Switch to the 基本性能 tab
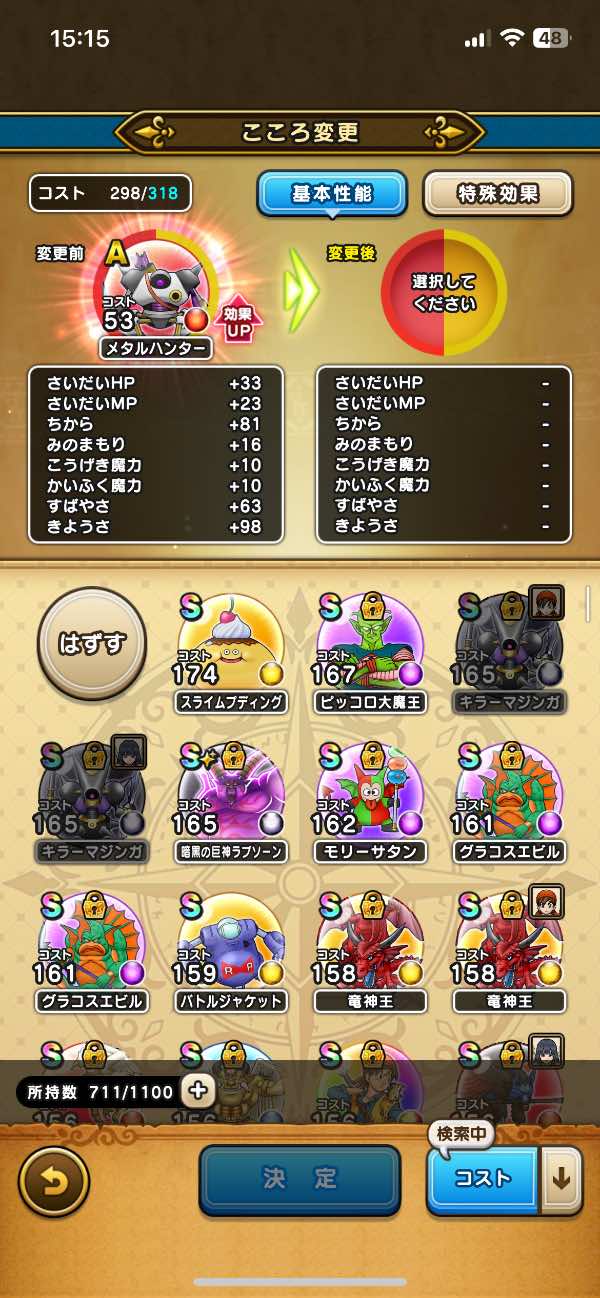 332,194
